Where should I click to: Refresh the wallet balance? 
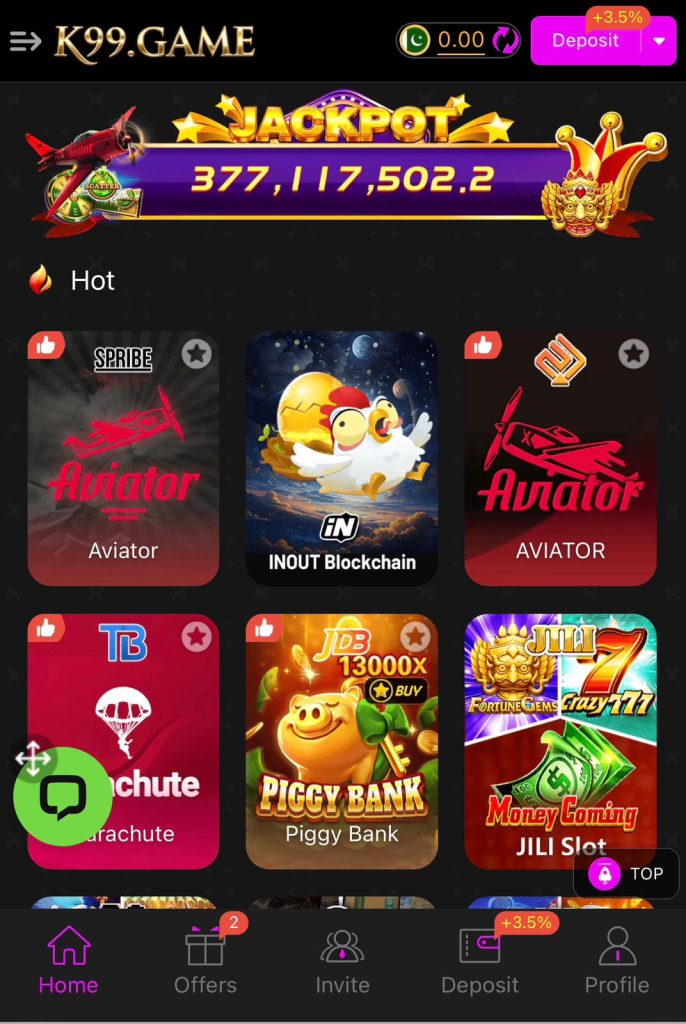(505, 41)
